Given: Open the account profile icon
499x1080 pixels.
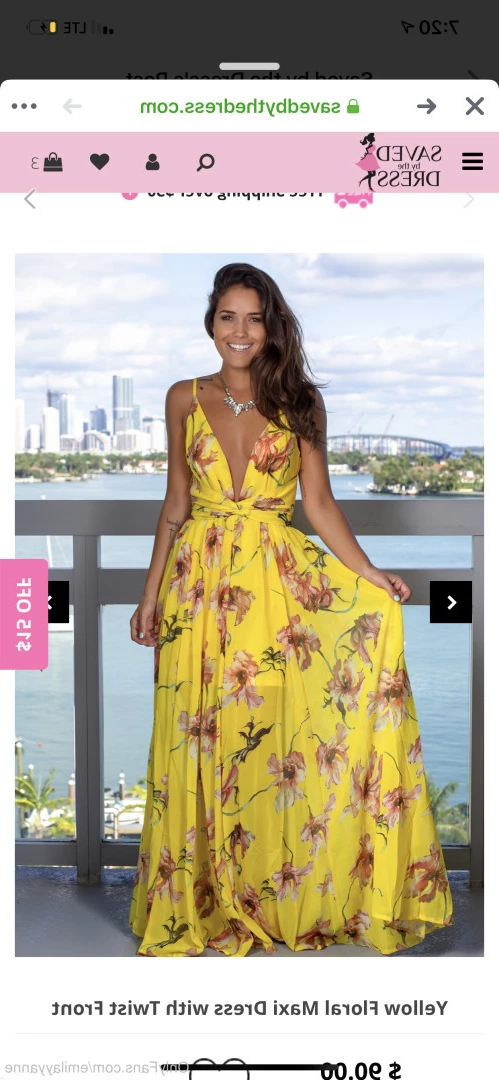Looking at the screenshot, I should tap(152, 162).
